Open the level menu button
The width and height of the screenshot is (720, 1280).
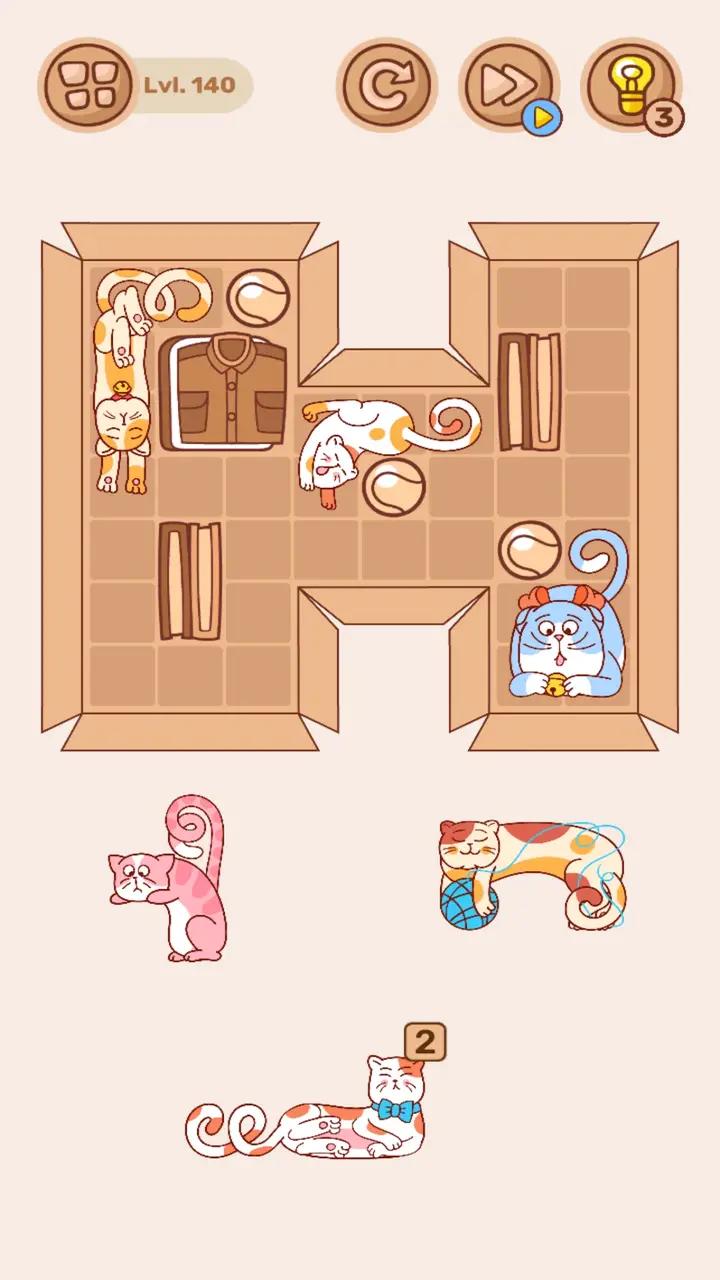[88, 85]
